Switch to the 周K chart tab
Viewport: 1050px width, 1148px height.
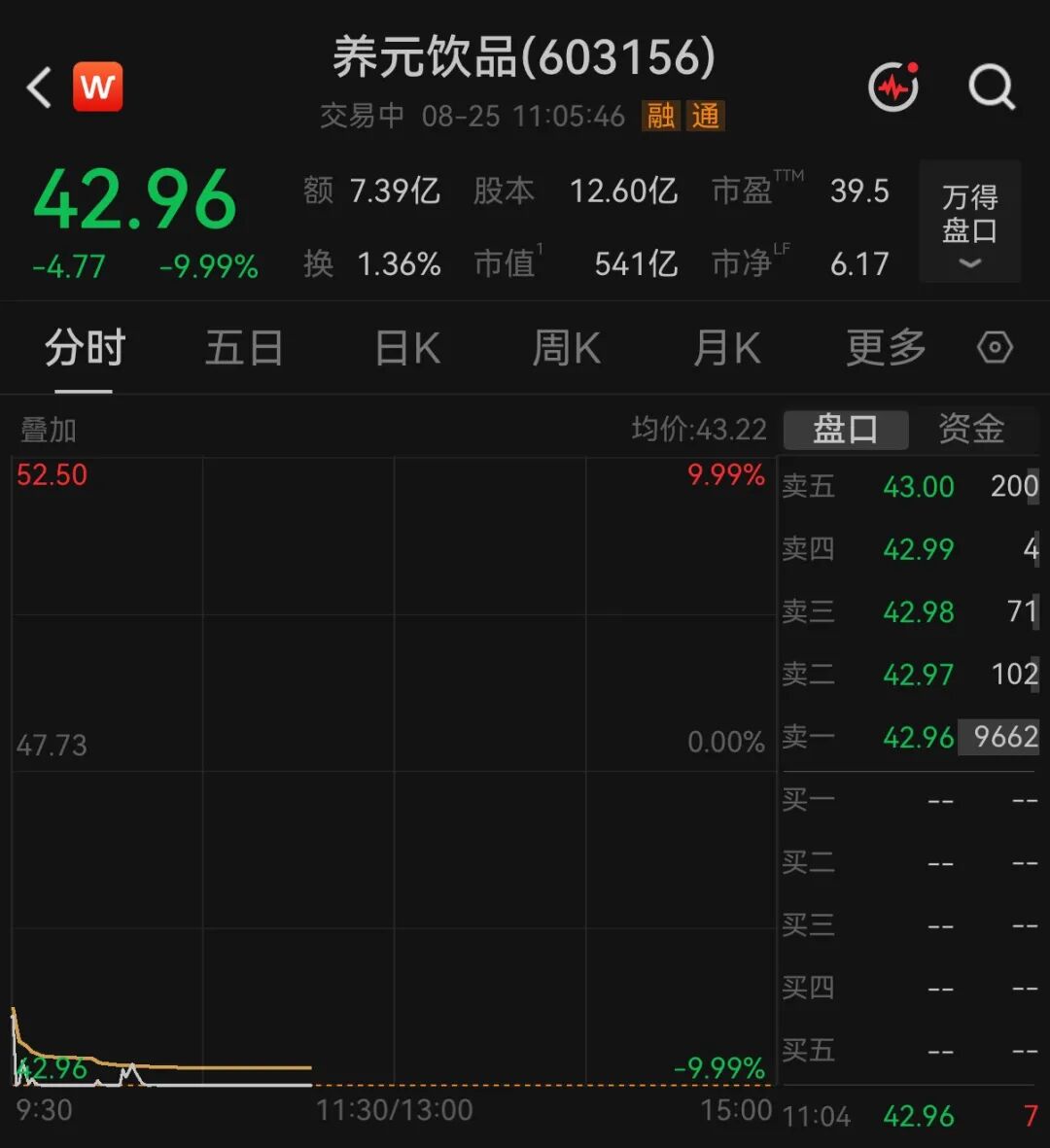(x=566, y=347)
